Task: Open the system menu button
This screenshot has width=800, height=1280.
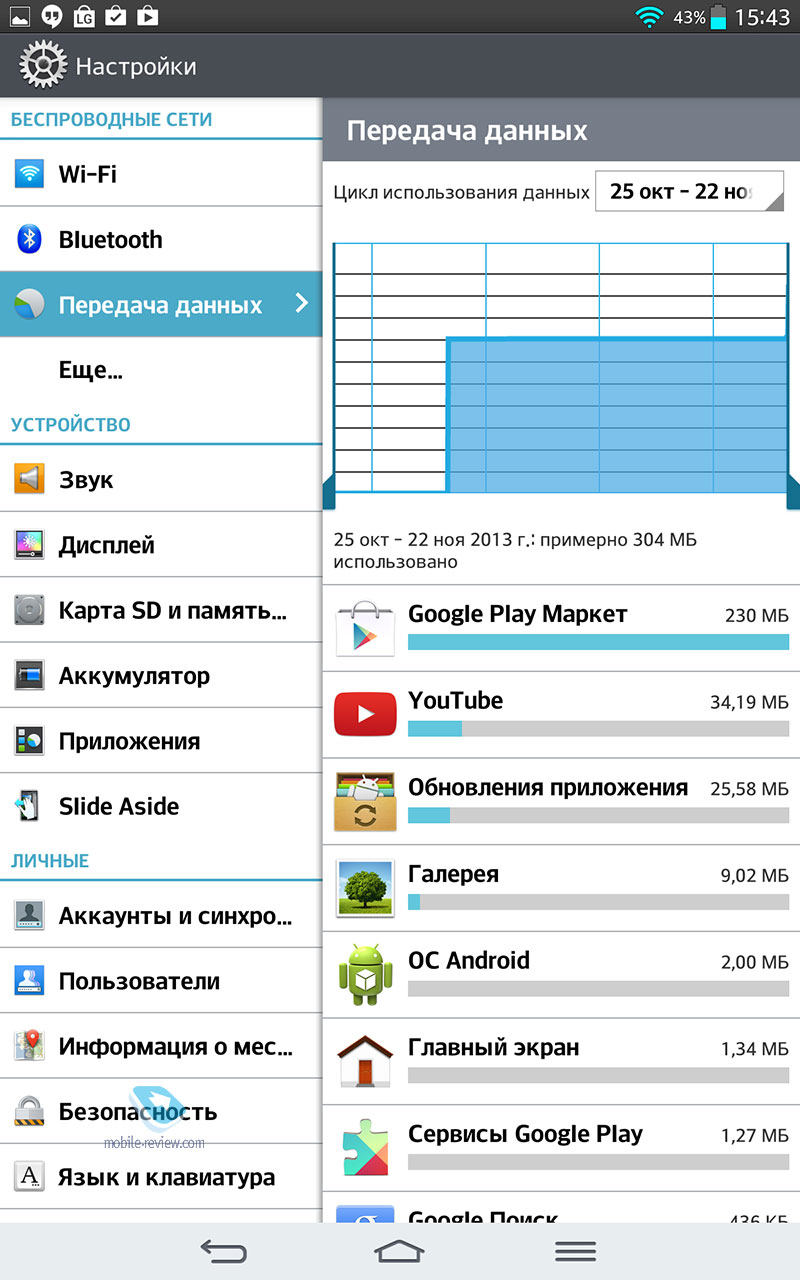Action: click(x=575, y=1251)
